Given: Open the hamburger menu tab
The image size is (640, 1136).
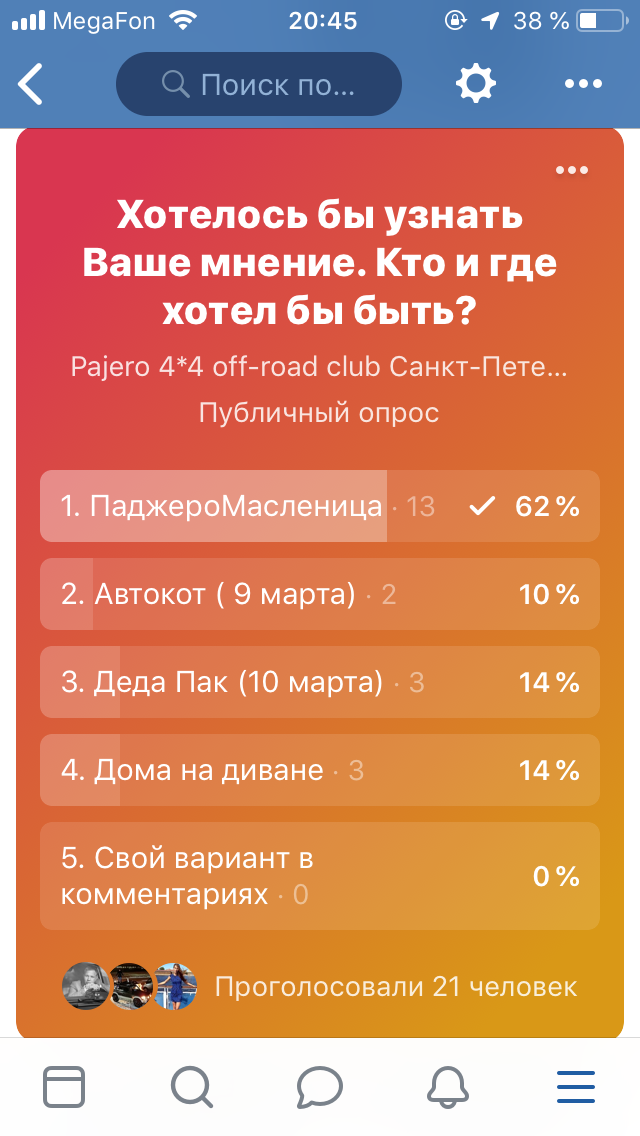Looking at the screenshot, I should pos(576,1085).
